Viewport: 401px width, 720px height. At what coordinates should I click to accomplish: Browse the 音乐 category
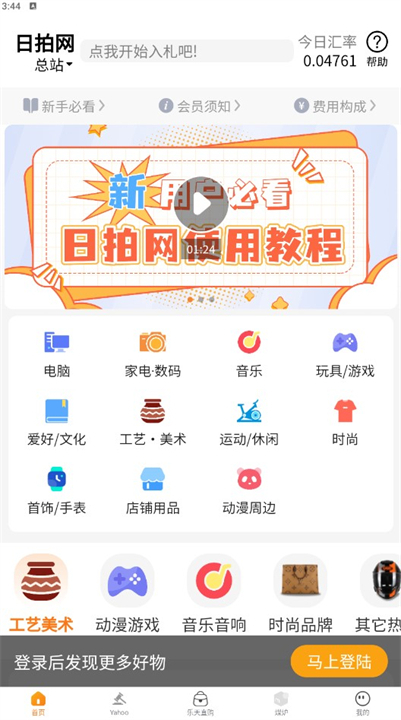[x=249, y=354]
